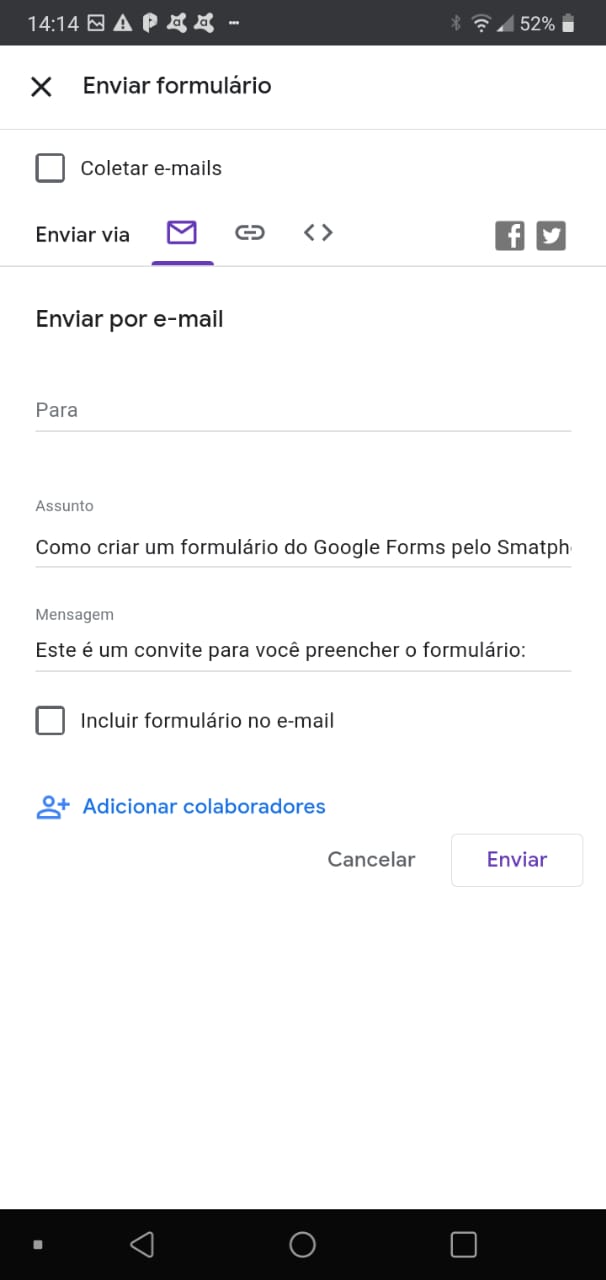The width and height of the screenshot is (606, 1280).
Task: Switch to the embed HTML code tab
Action: pos(318,233)
